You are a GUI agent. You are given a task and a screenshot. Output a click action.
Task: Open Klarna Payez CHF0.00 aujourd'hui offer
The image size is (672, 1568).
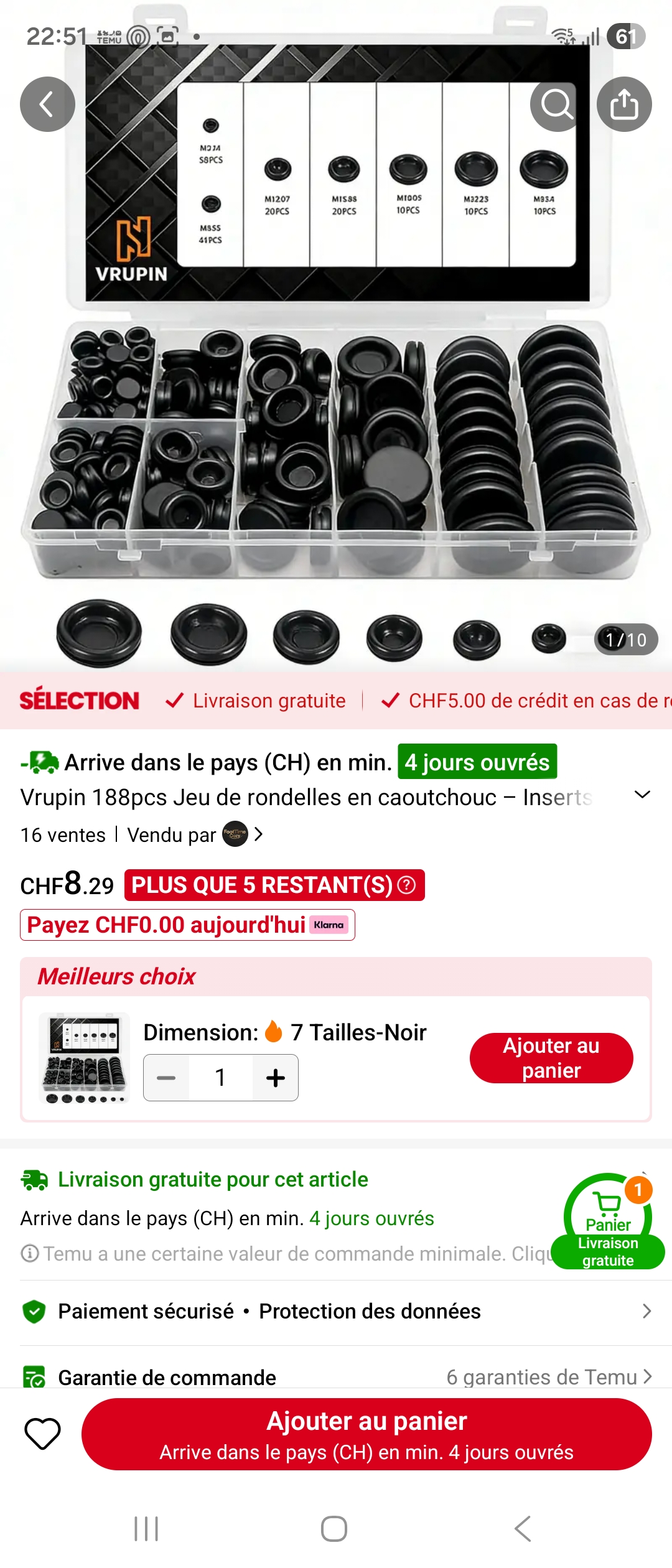tap(187, 925)
